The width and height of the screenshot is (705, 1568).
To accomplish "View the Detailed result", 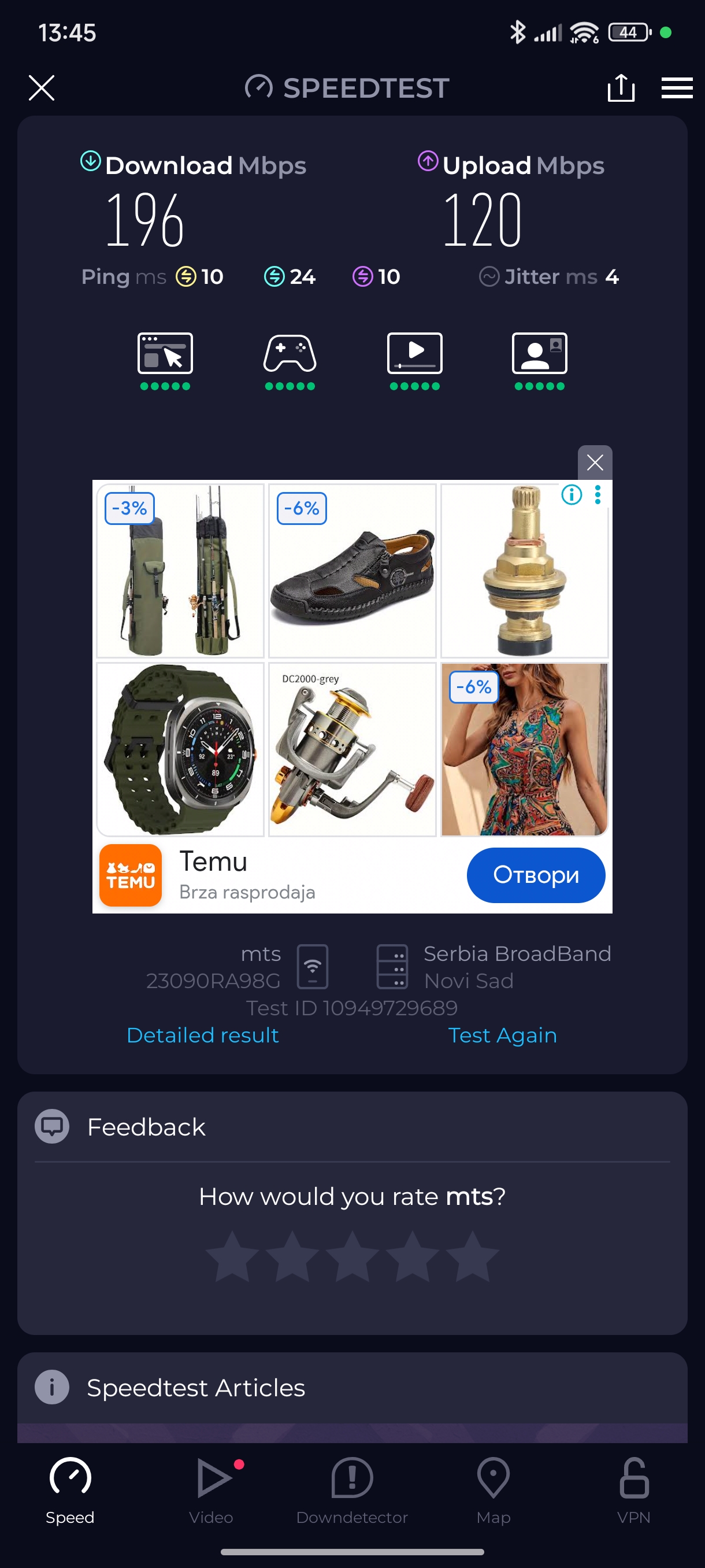I will pos(203,1035).
